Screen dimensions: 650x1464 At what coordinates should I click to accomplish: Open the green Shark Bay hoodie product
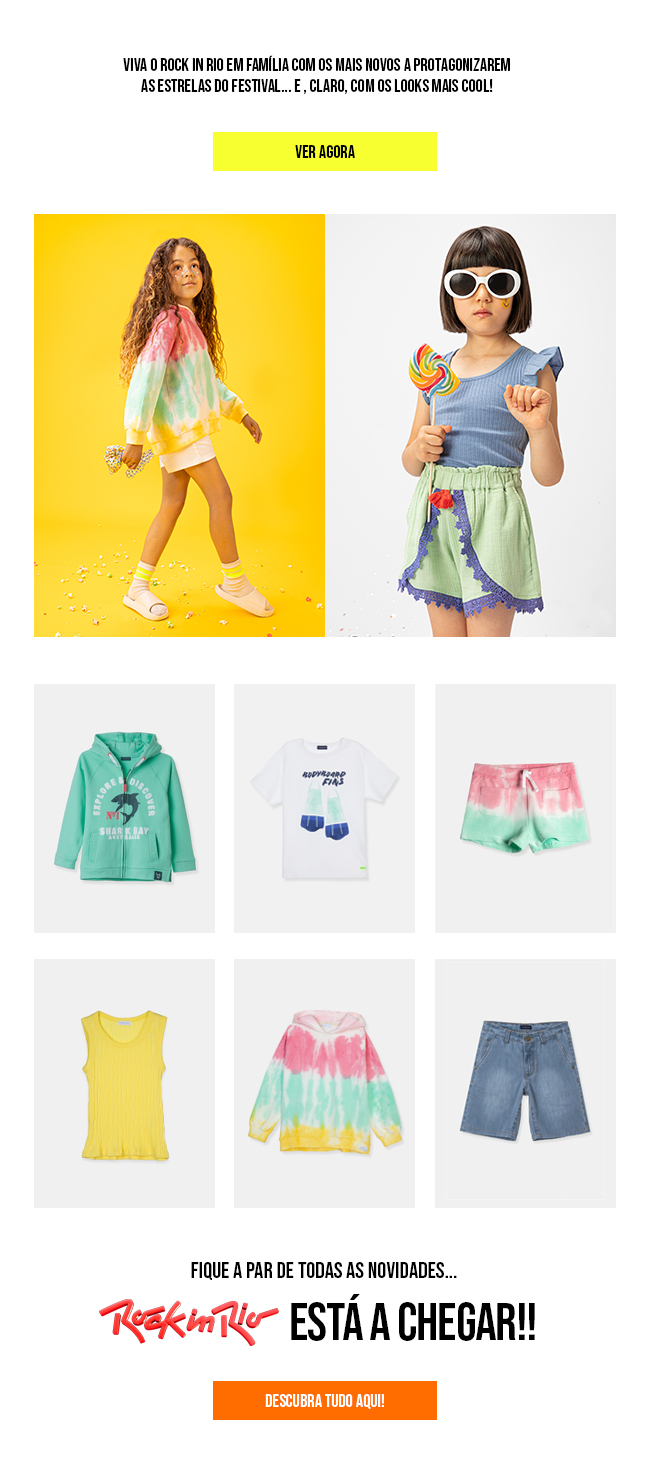(x=124, y=808)
